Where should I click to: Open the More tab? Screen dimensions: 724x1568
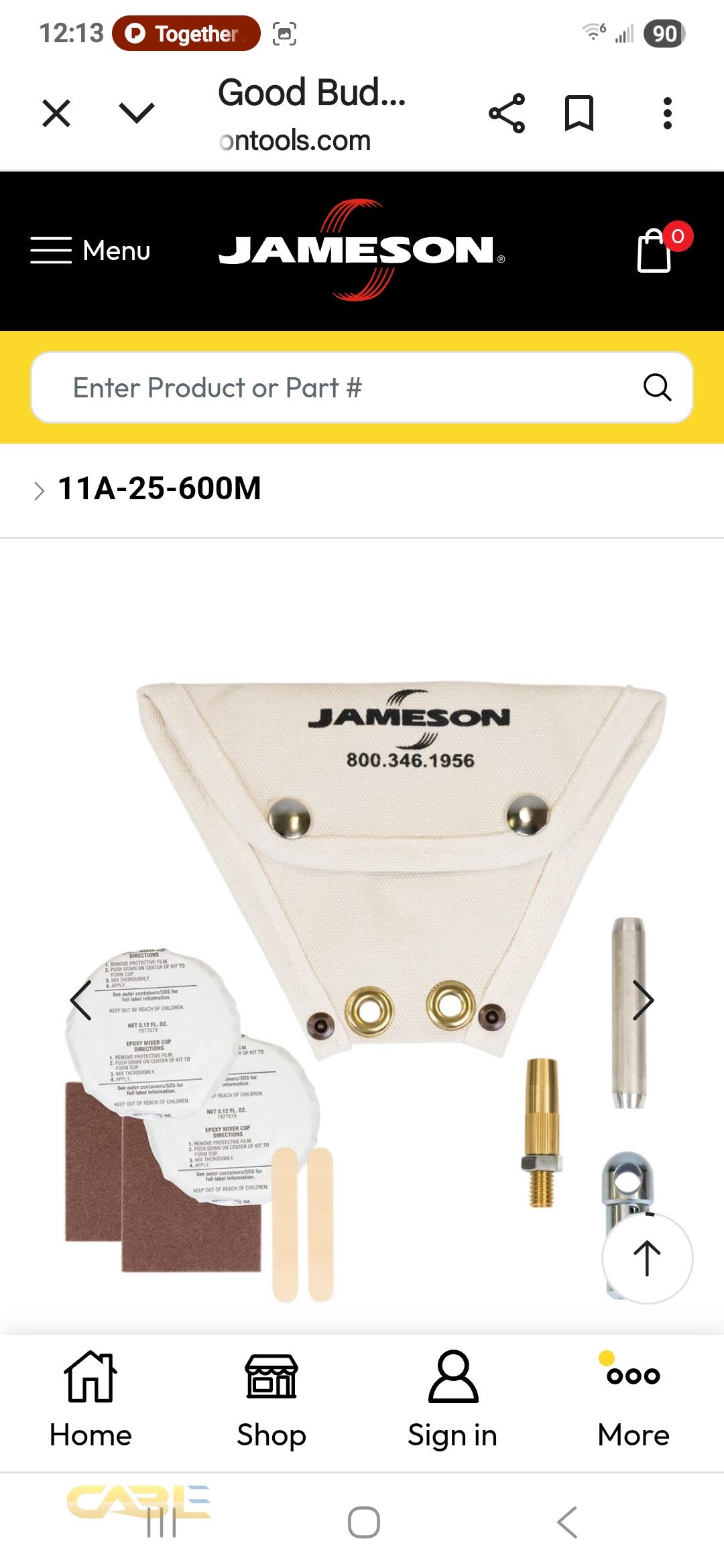point(633,1400)
